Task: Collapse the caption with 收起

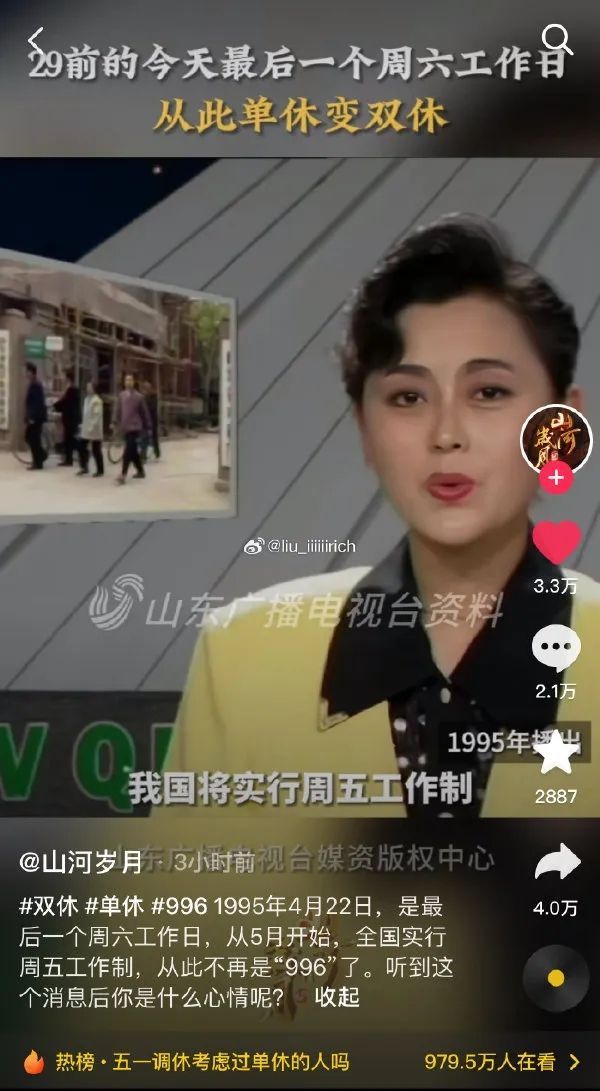Action: [337, 997]
